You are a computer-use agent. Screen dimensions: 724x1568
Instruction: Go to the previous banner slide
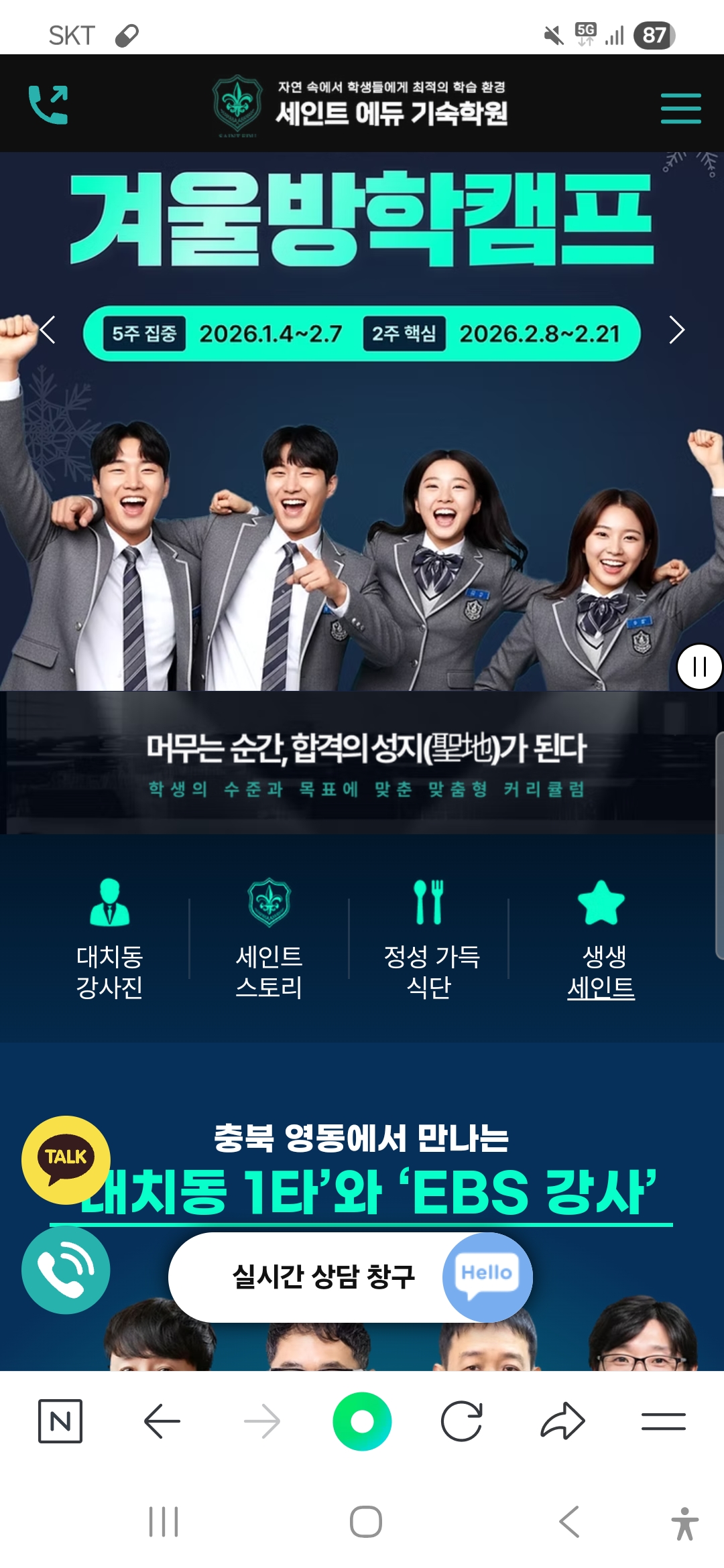47,330
